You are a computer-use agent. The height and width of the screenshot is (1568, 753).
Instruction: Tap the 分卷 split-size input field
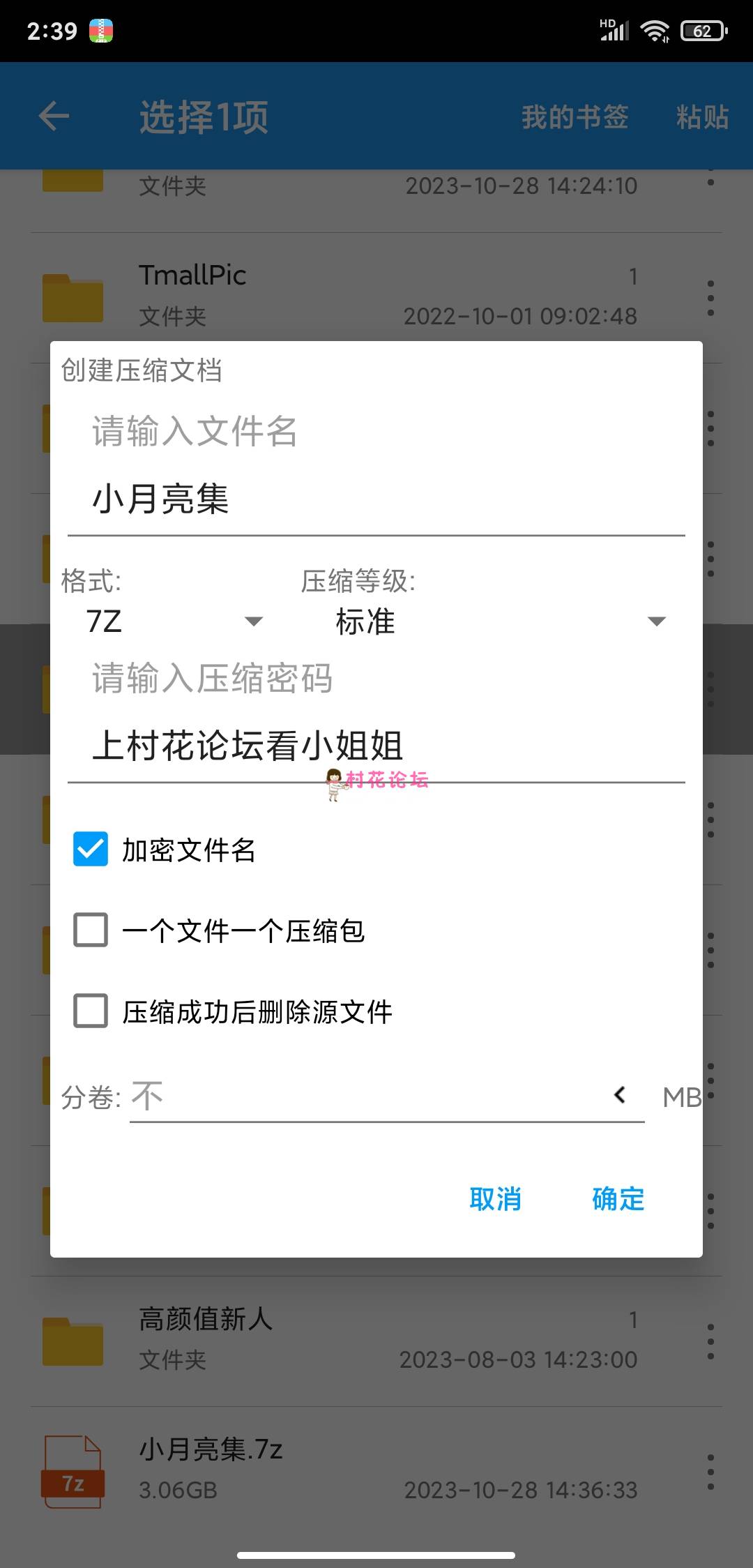coord(363,1096)
